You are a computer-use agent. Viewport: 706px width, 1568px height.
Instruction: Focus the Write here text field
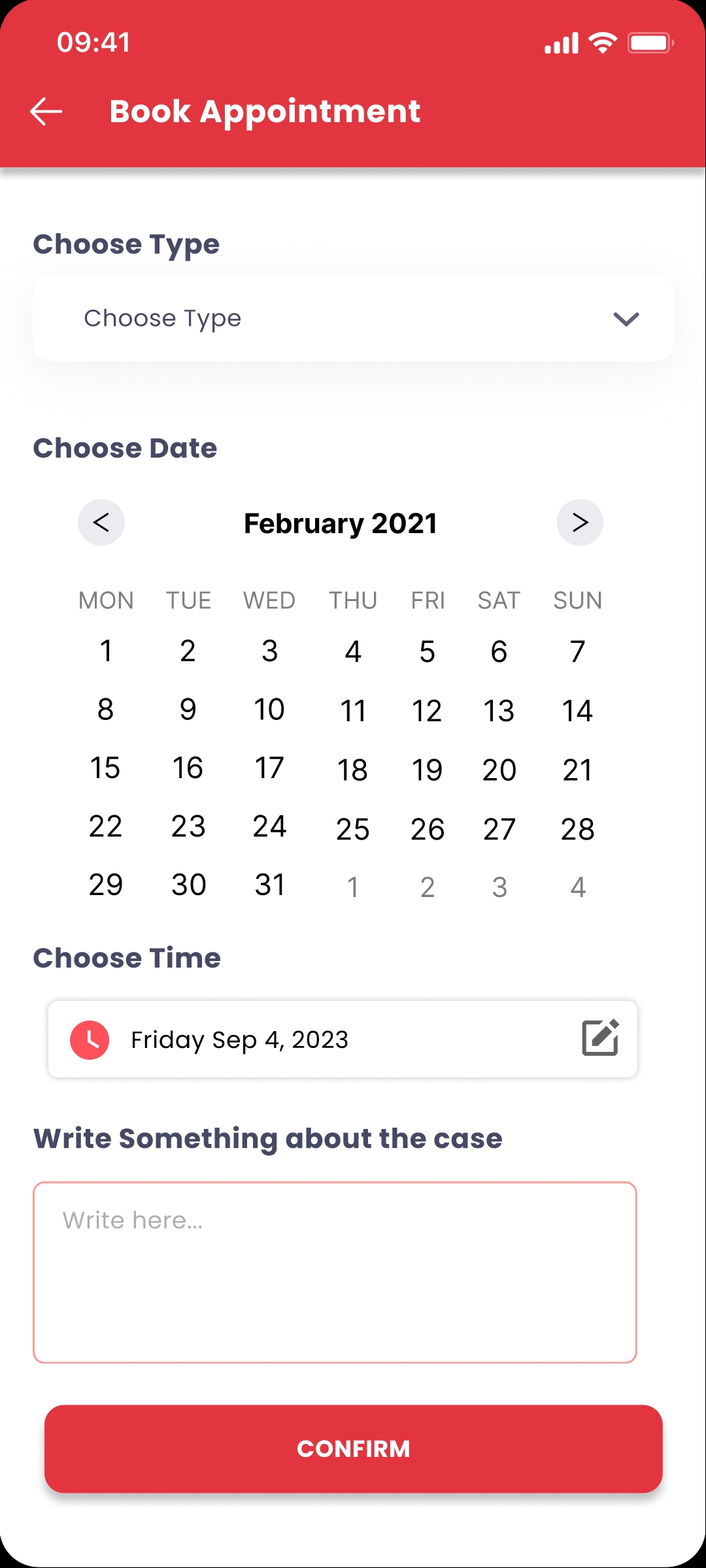(x=335, y=1272)
